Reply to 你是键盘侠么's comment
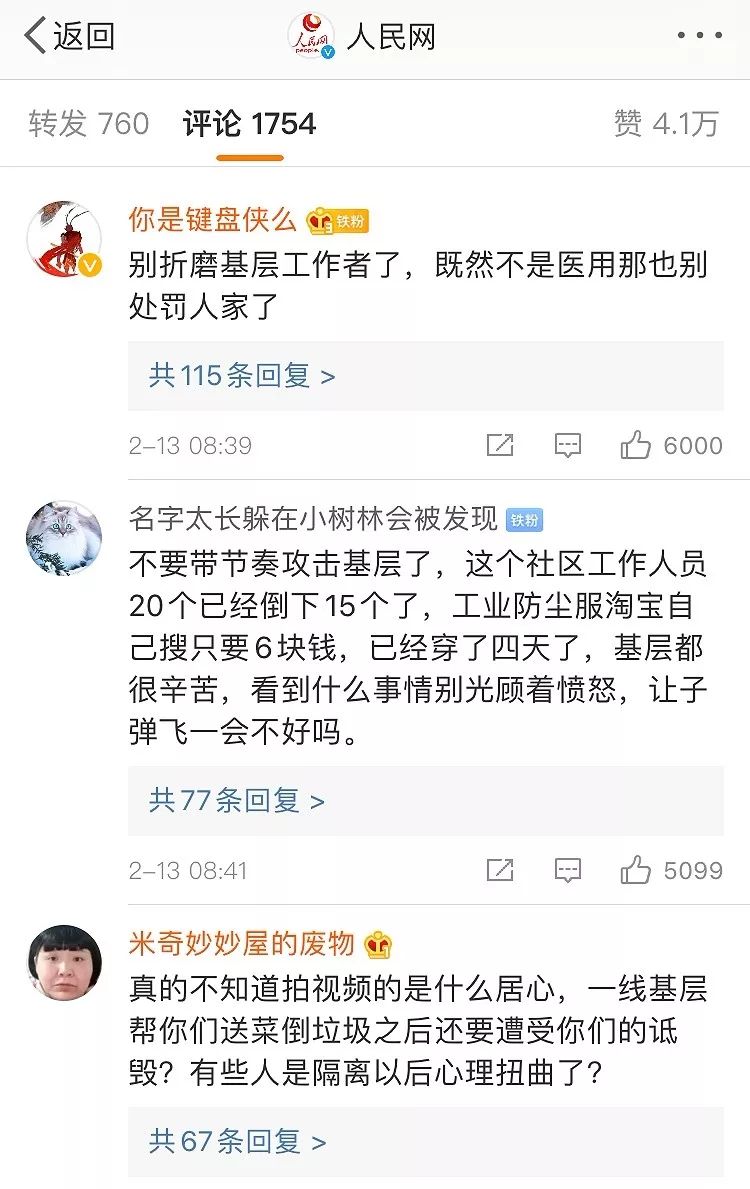750x1189 pixels. 568,446
